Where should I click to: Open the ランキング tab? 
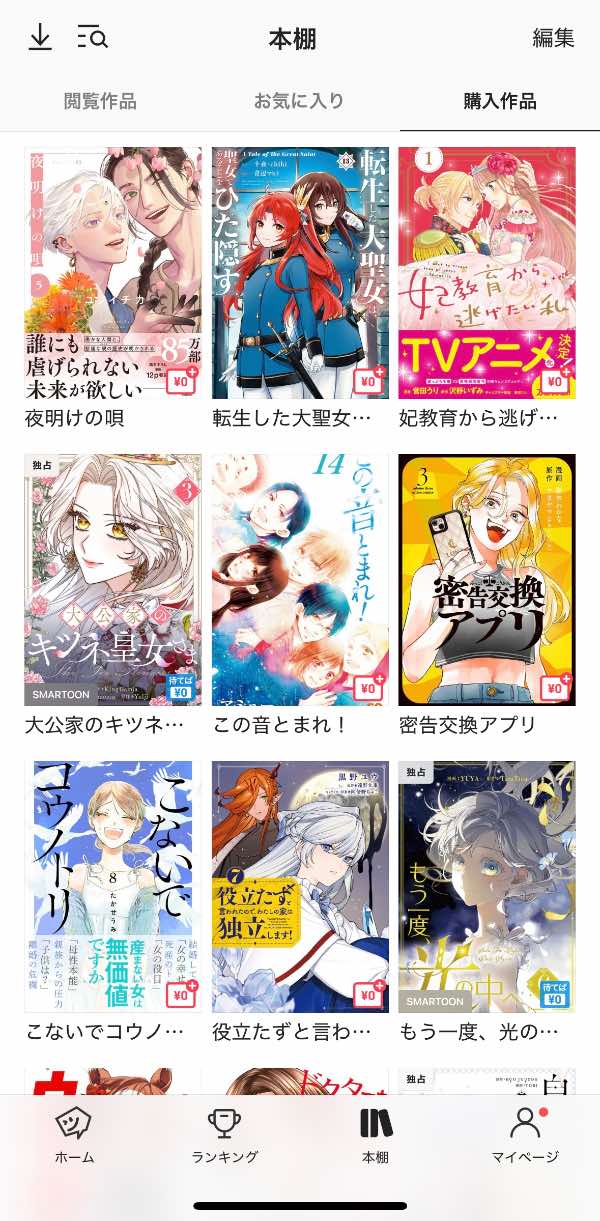225,1135
